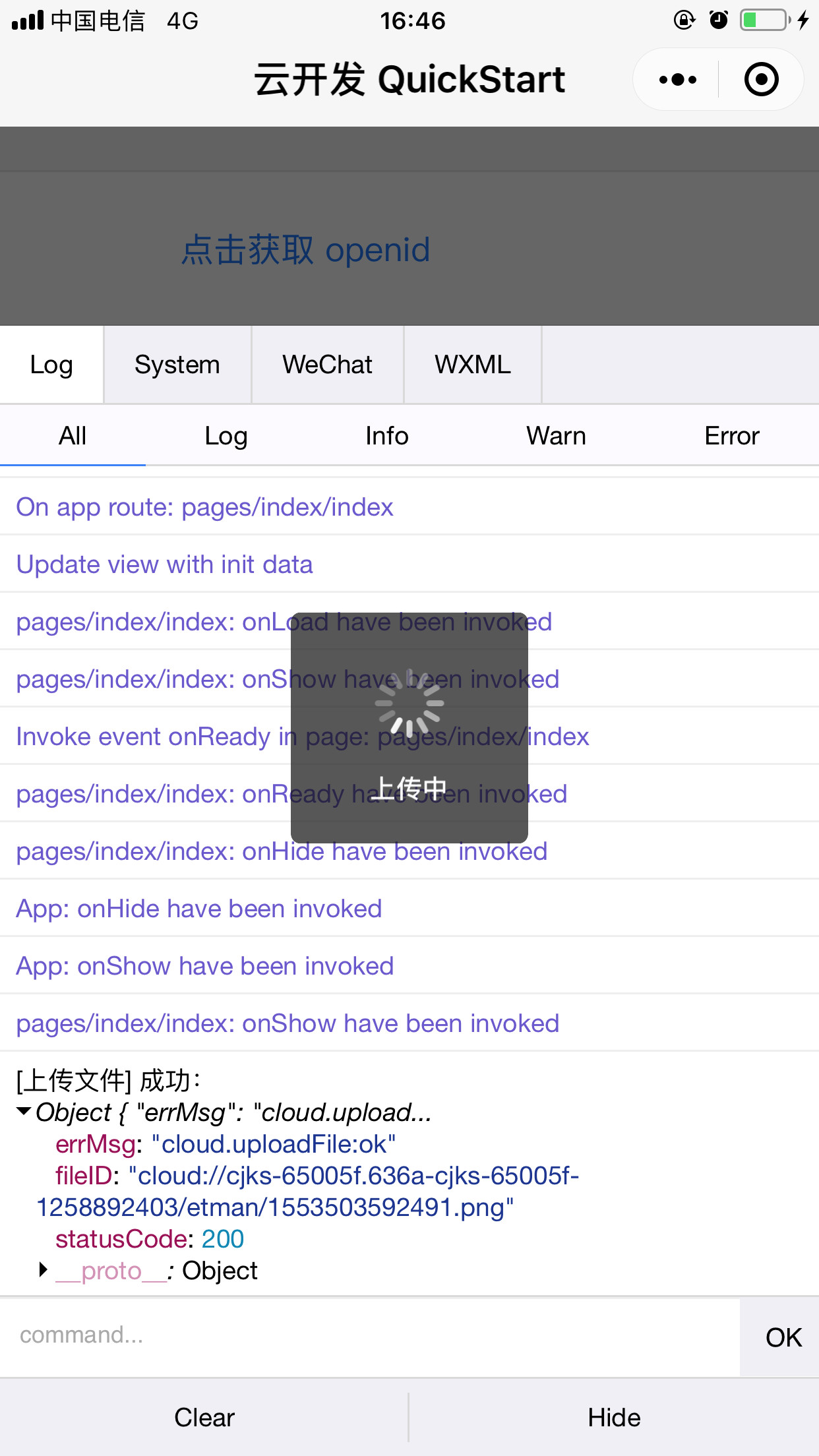Filter console by Error level

tap(731, 436)
